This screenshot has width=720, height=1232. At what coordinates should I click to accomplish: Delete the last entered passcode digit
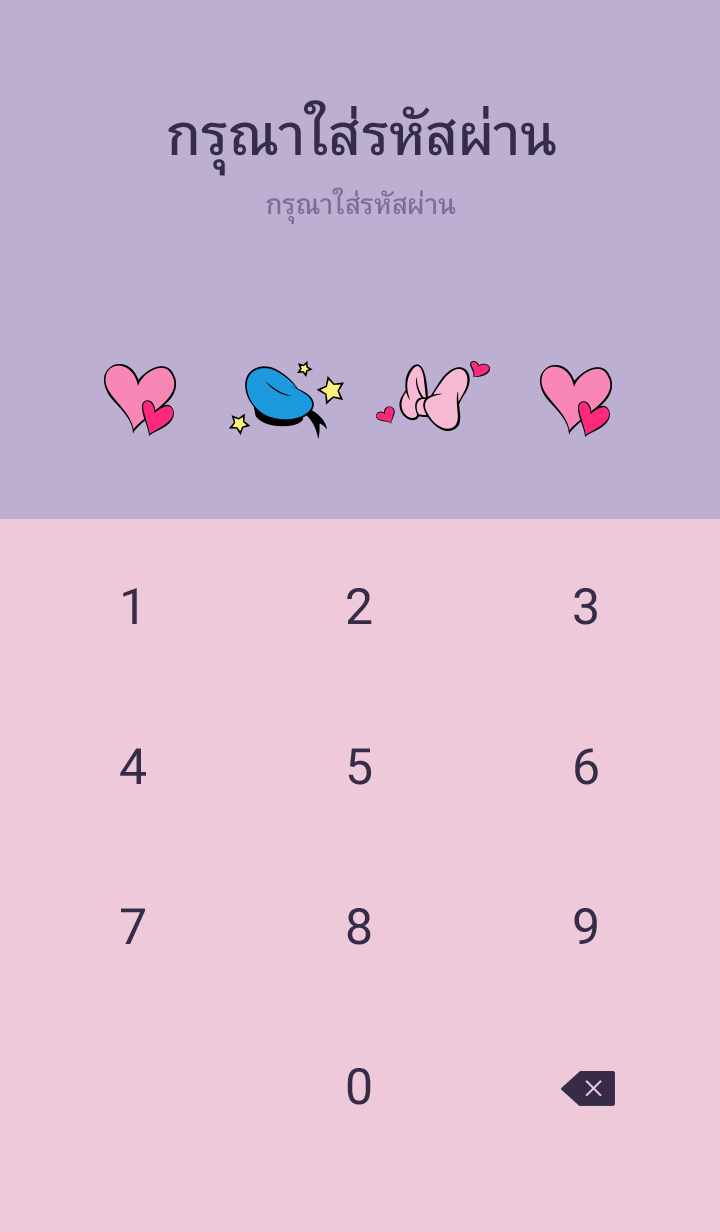588,1088
